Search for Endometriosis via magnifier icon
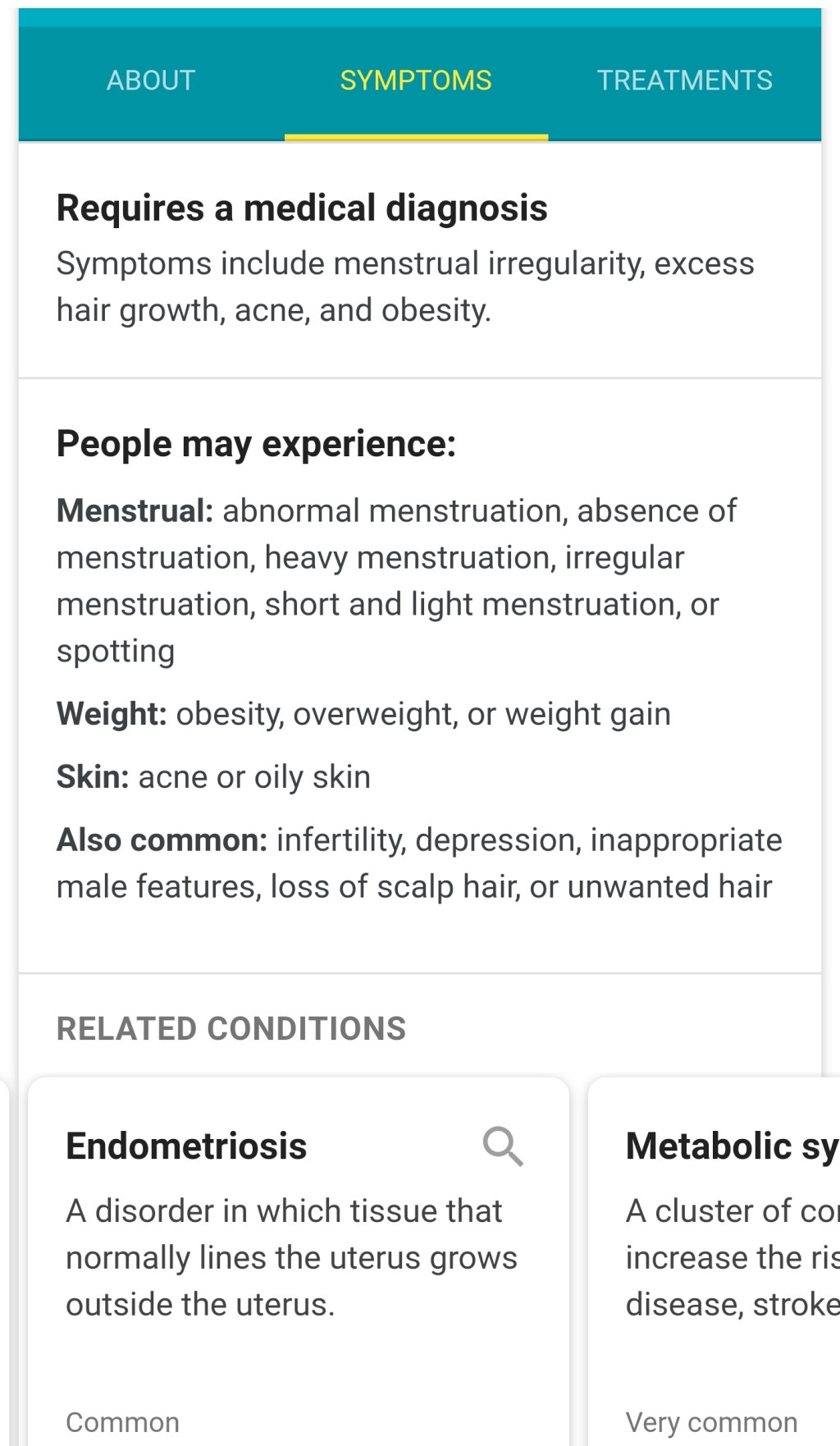Viewport: 840px width, 1446px height. [503, 1146]
